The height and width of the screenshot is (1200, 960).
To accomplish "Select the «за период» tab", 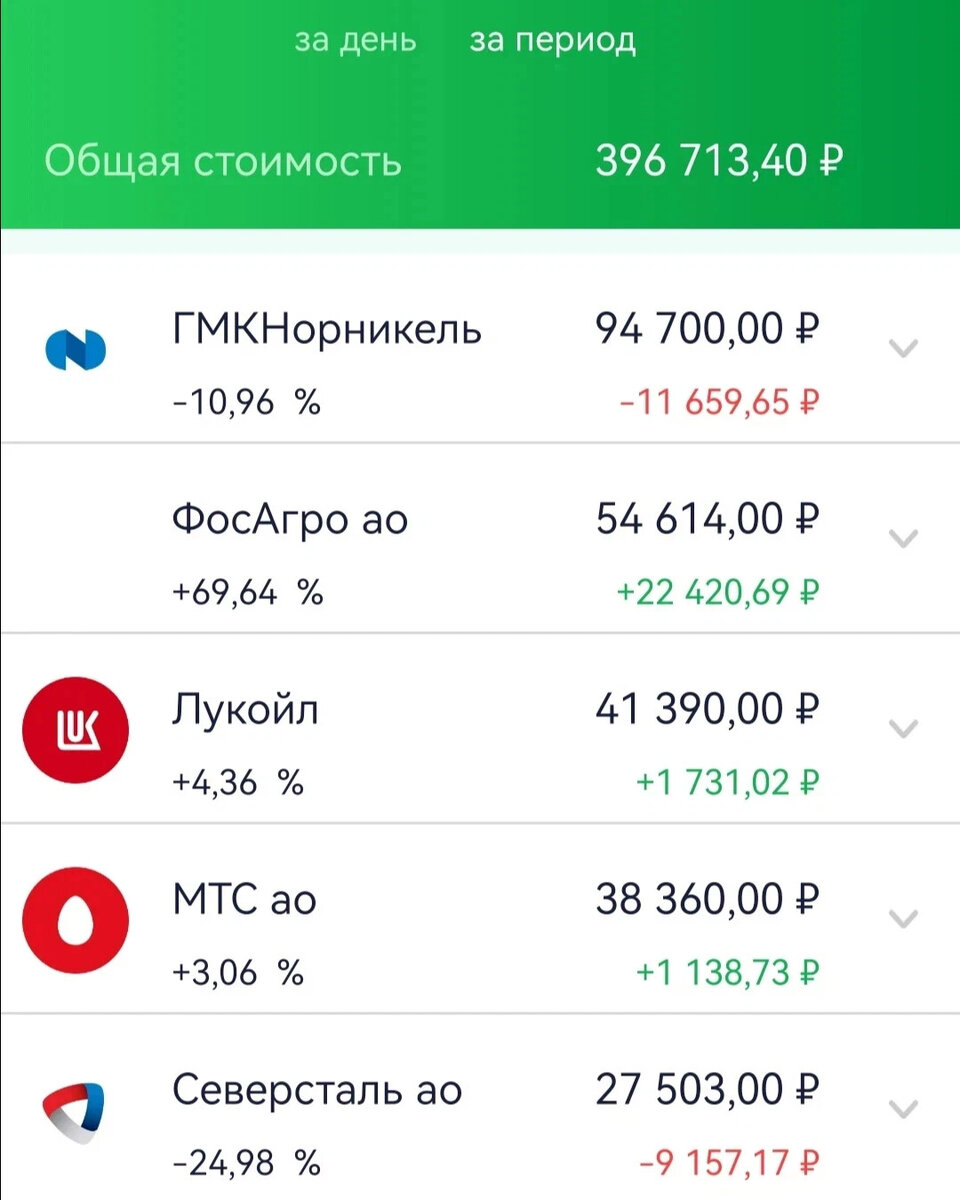I will pos(552,41).
